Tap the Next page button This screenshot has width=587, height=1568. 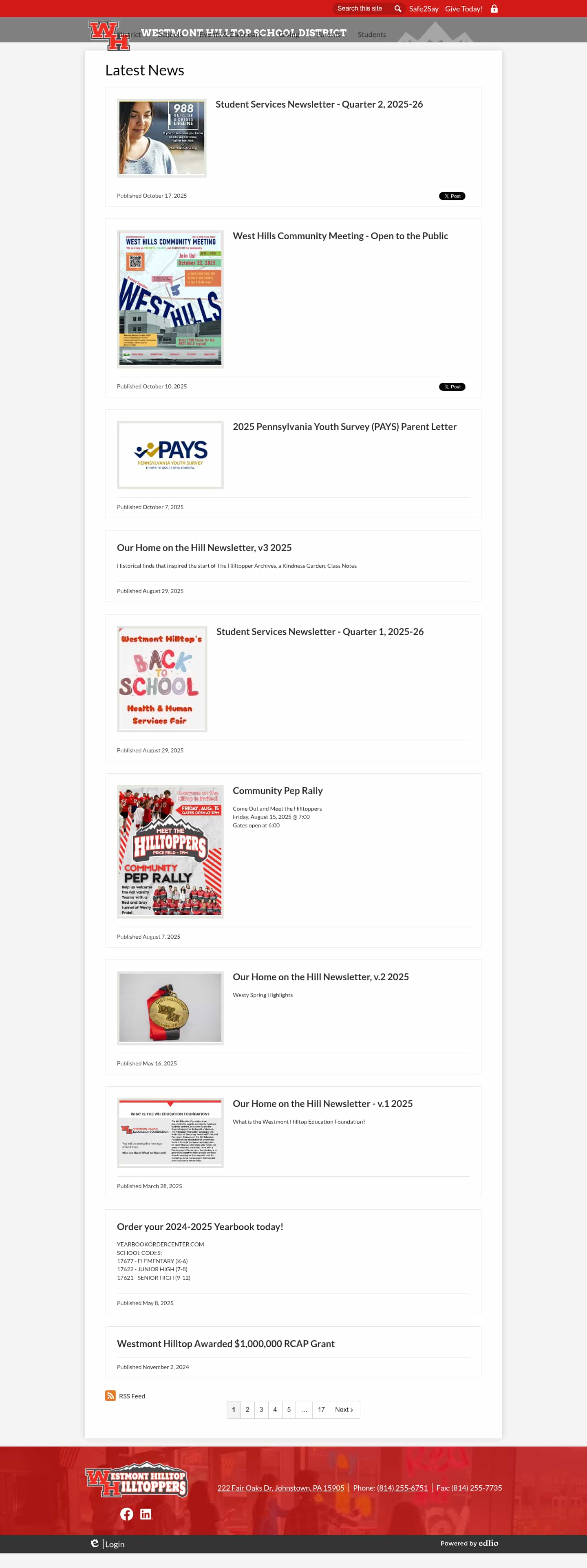(x=344, y=1409)
